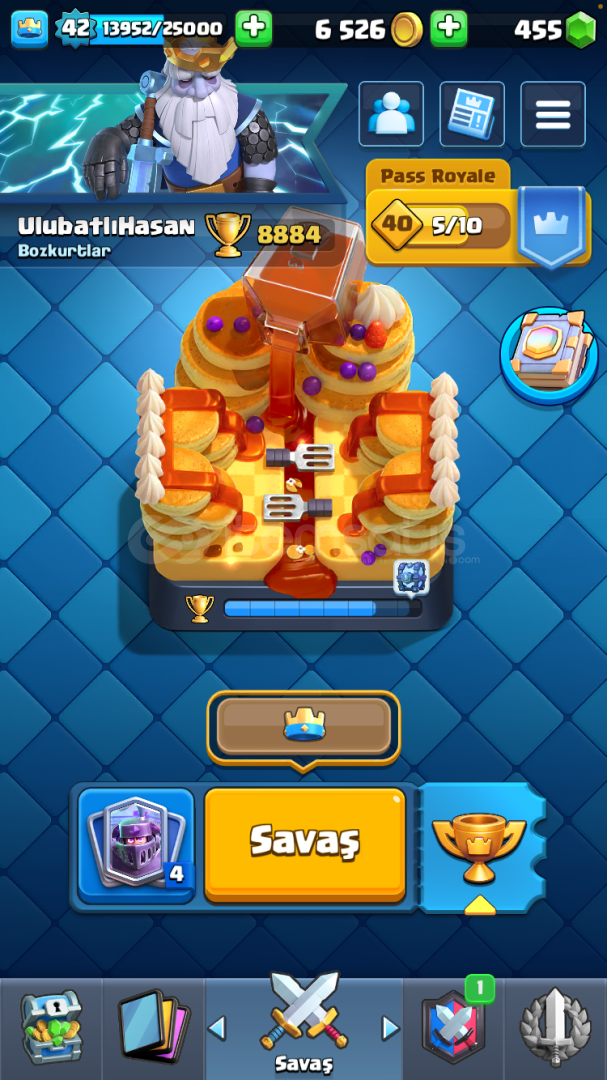
Task: Open the hamburger menu
Action: tap(553, 114)
